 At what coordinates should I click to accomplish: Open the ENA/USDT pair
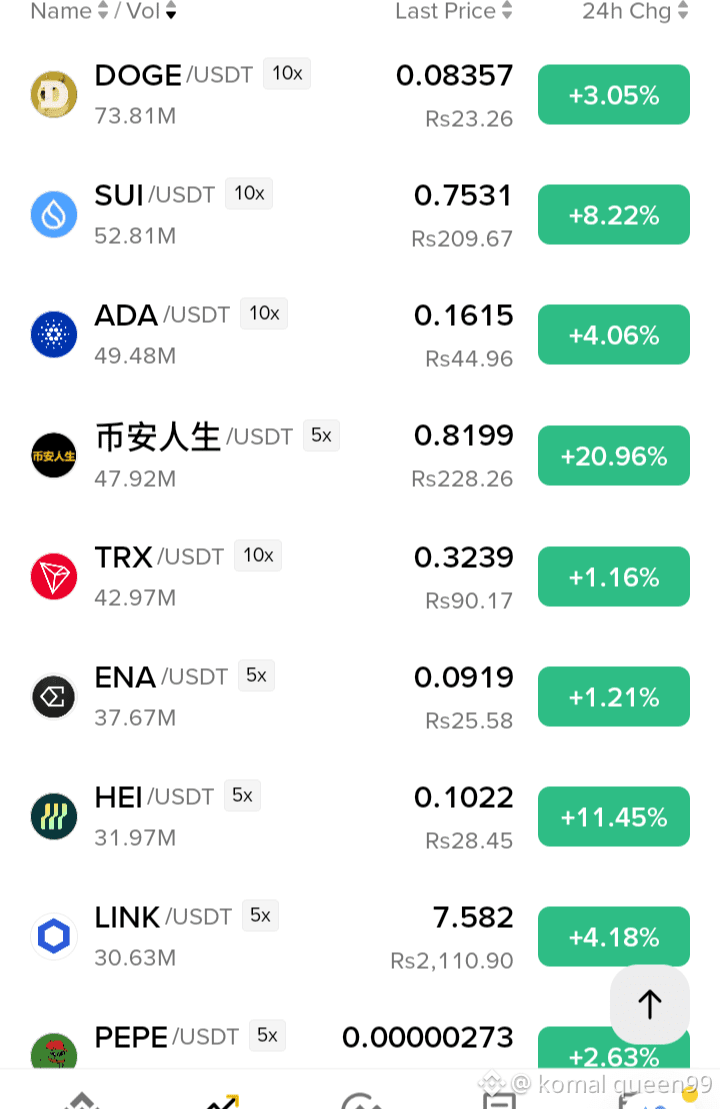point(360,697)
